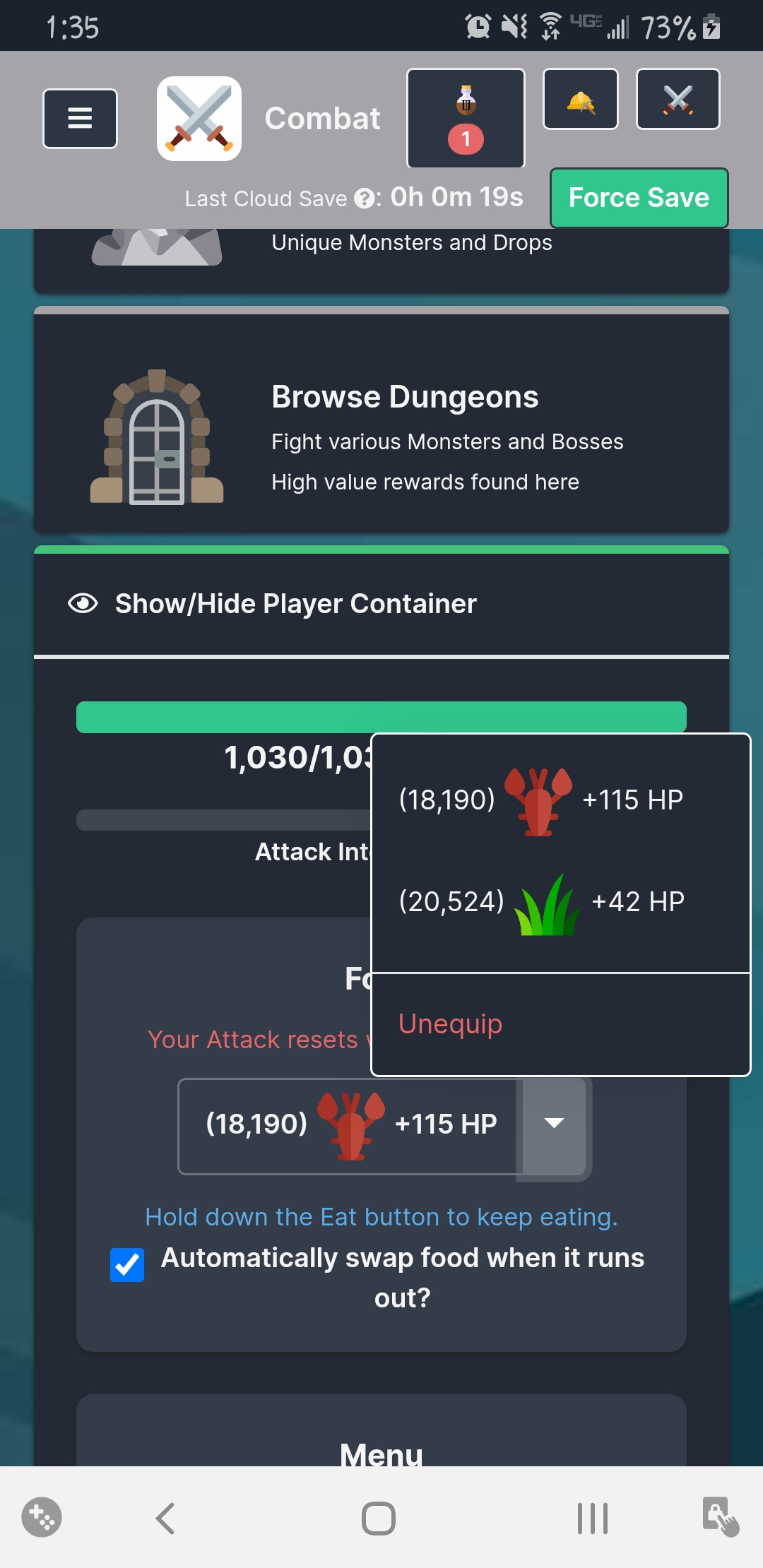Open the hamburger sidebar menu
Image resolution: width=763 pixels, height=1568 pixels.
click(x=80, y=119)
